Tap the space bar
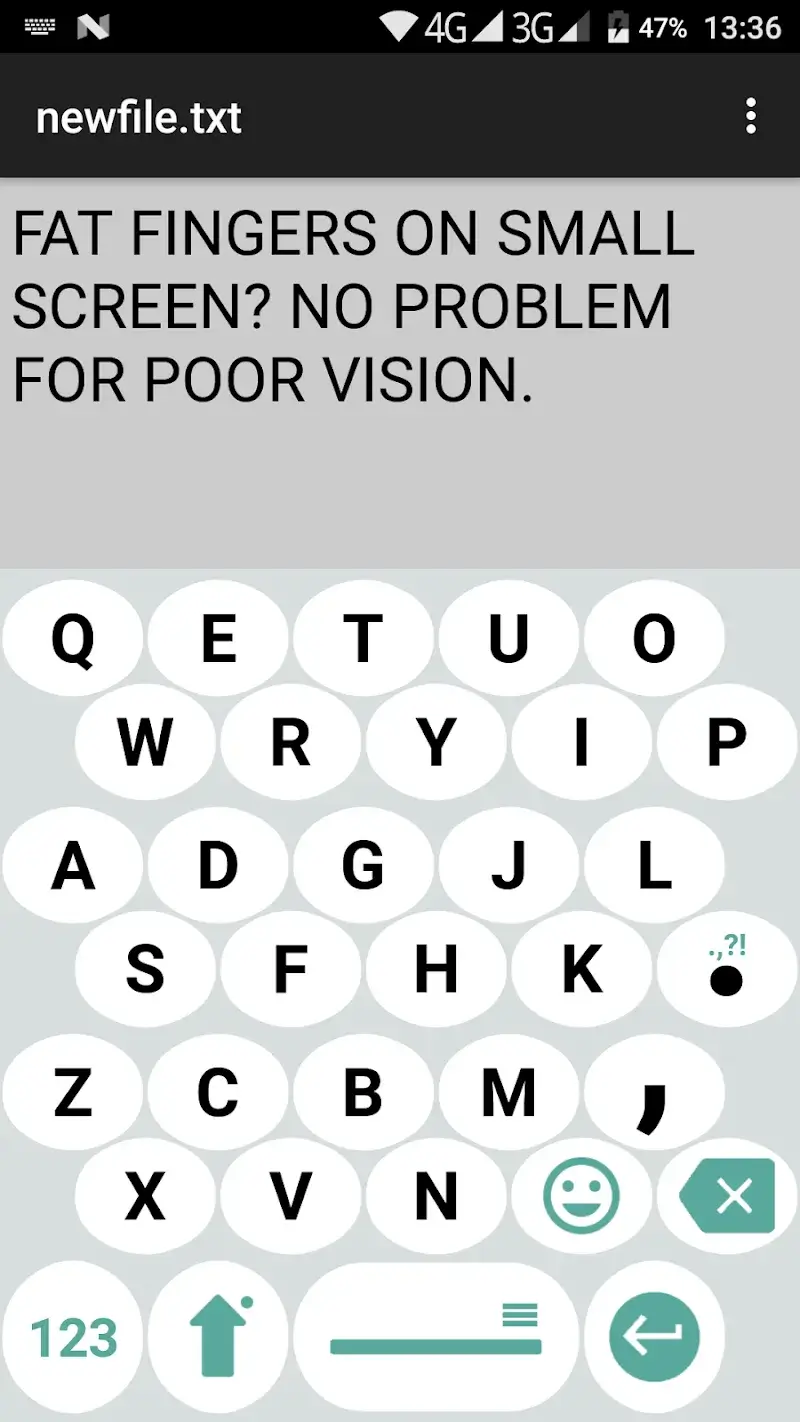 point(436,1337)
